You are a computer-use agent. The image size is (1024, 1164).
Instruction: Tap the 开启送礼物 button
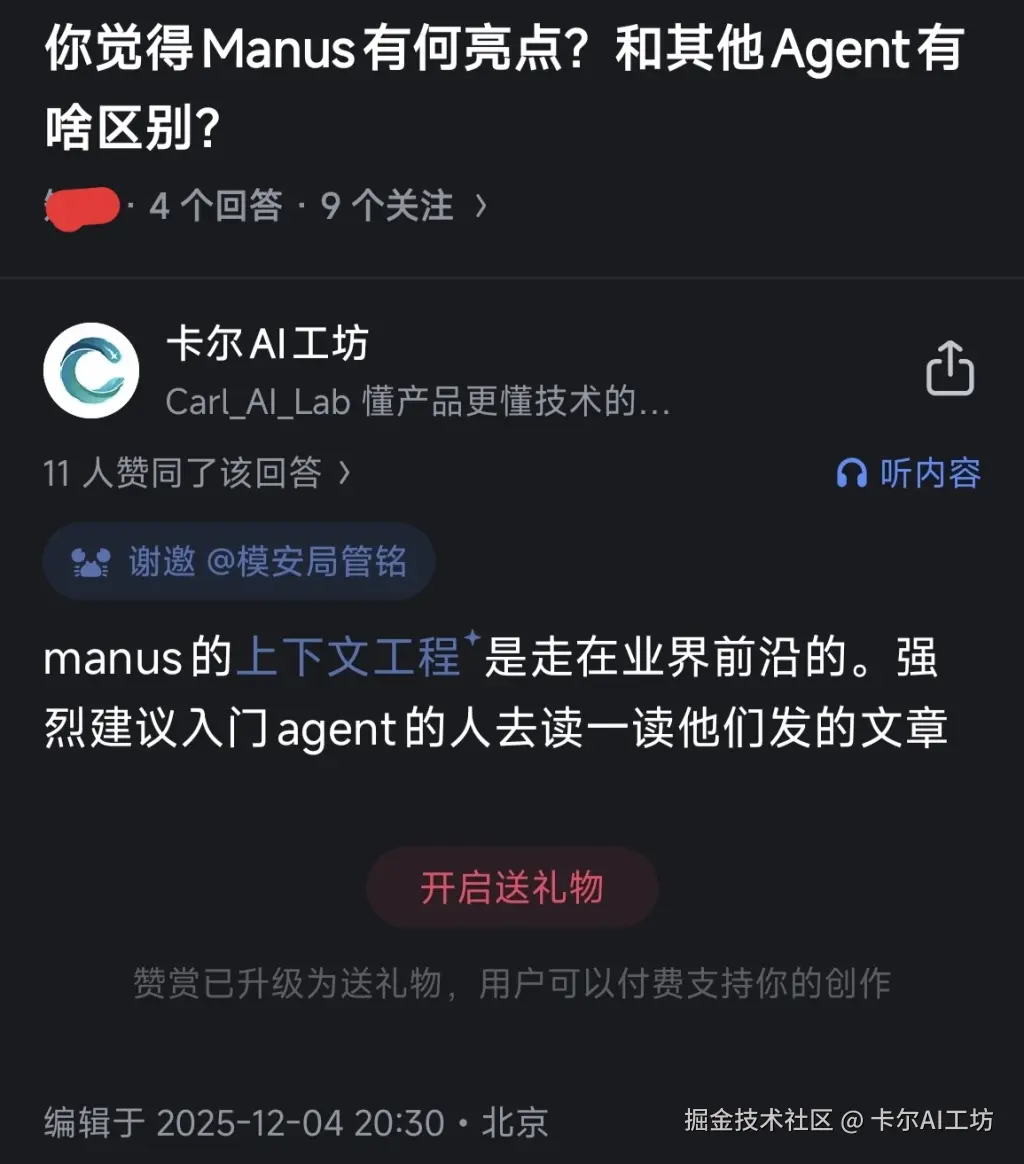click(x=512, y=887)
